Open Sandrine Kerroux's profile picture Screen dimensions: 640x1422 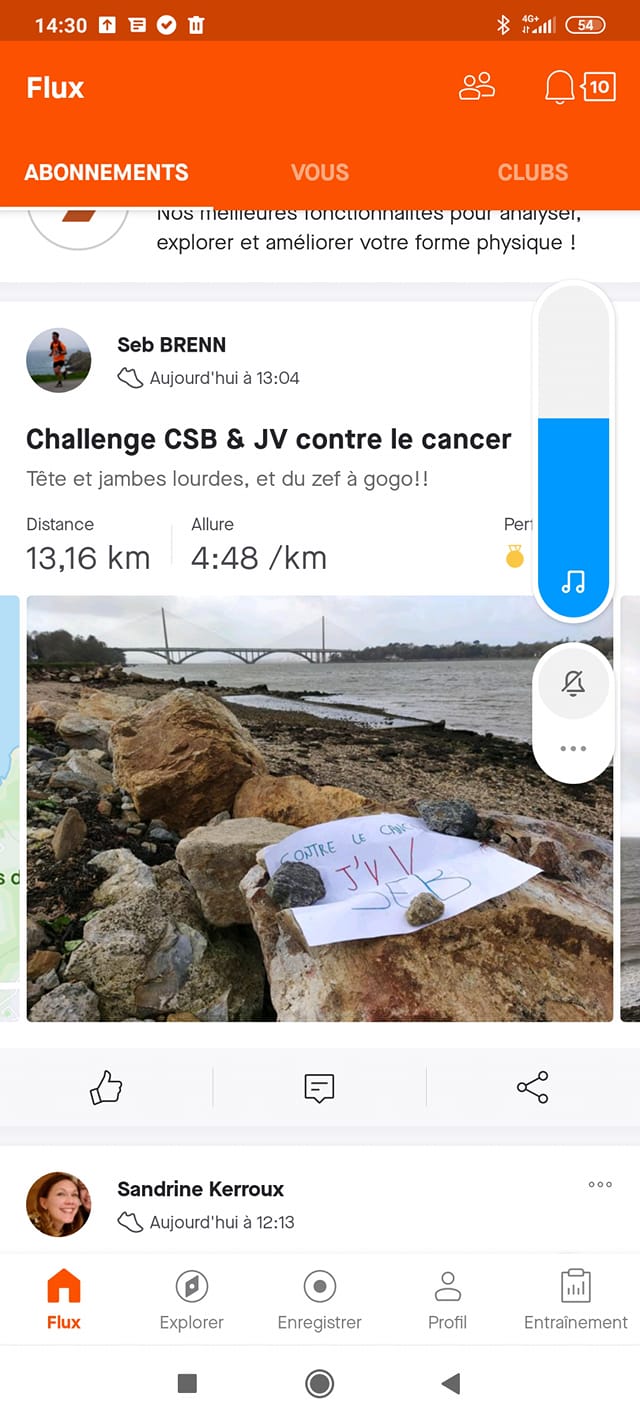[59, 1204]
